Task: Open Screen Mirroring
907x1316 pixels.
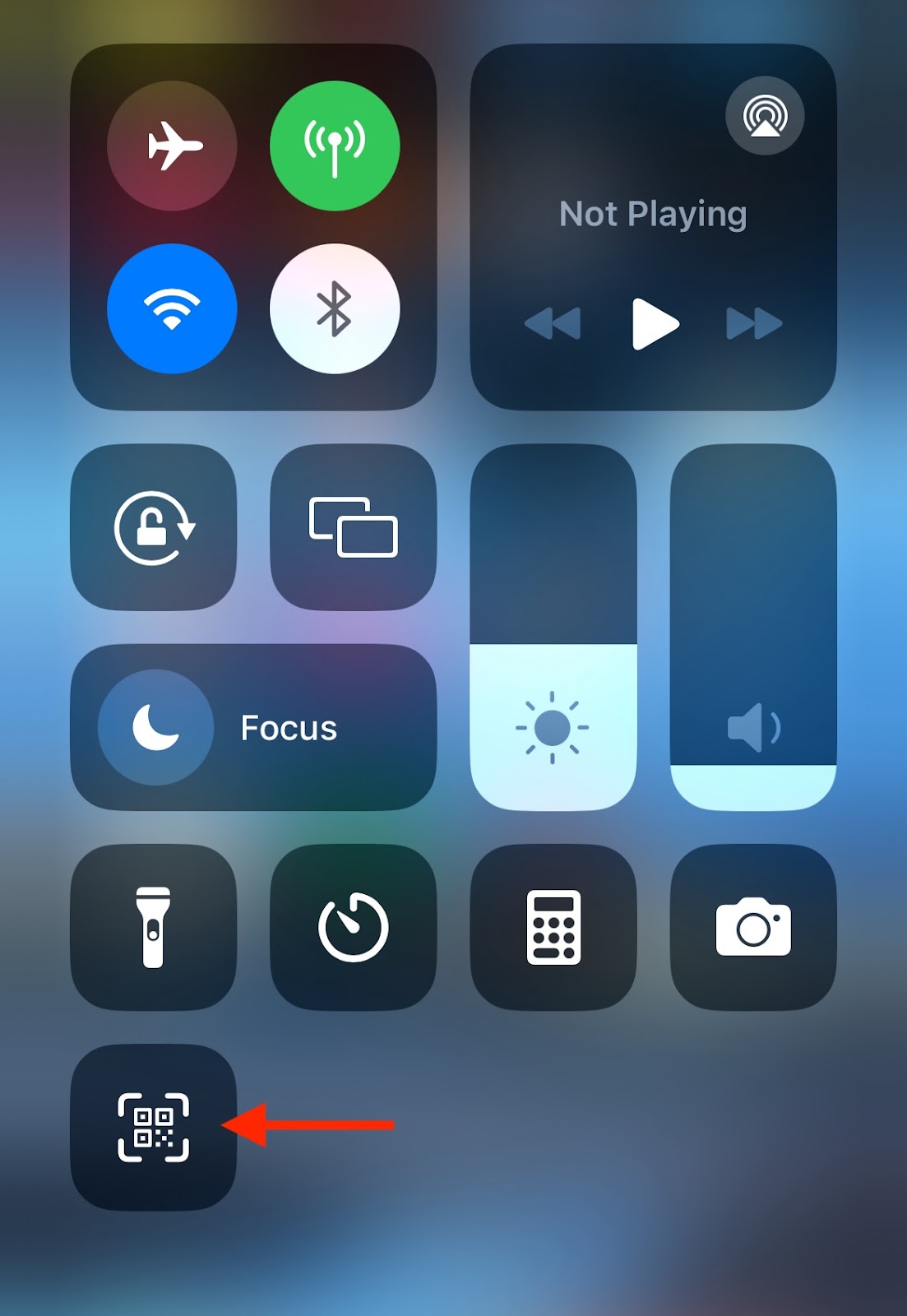Action: click(354, 527)
